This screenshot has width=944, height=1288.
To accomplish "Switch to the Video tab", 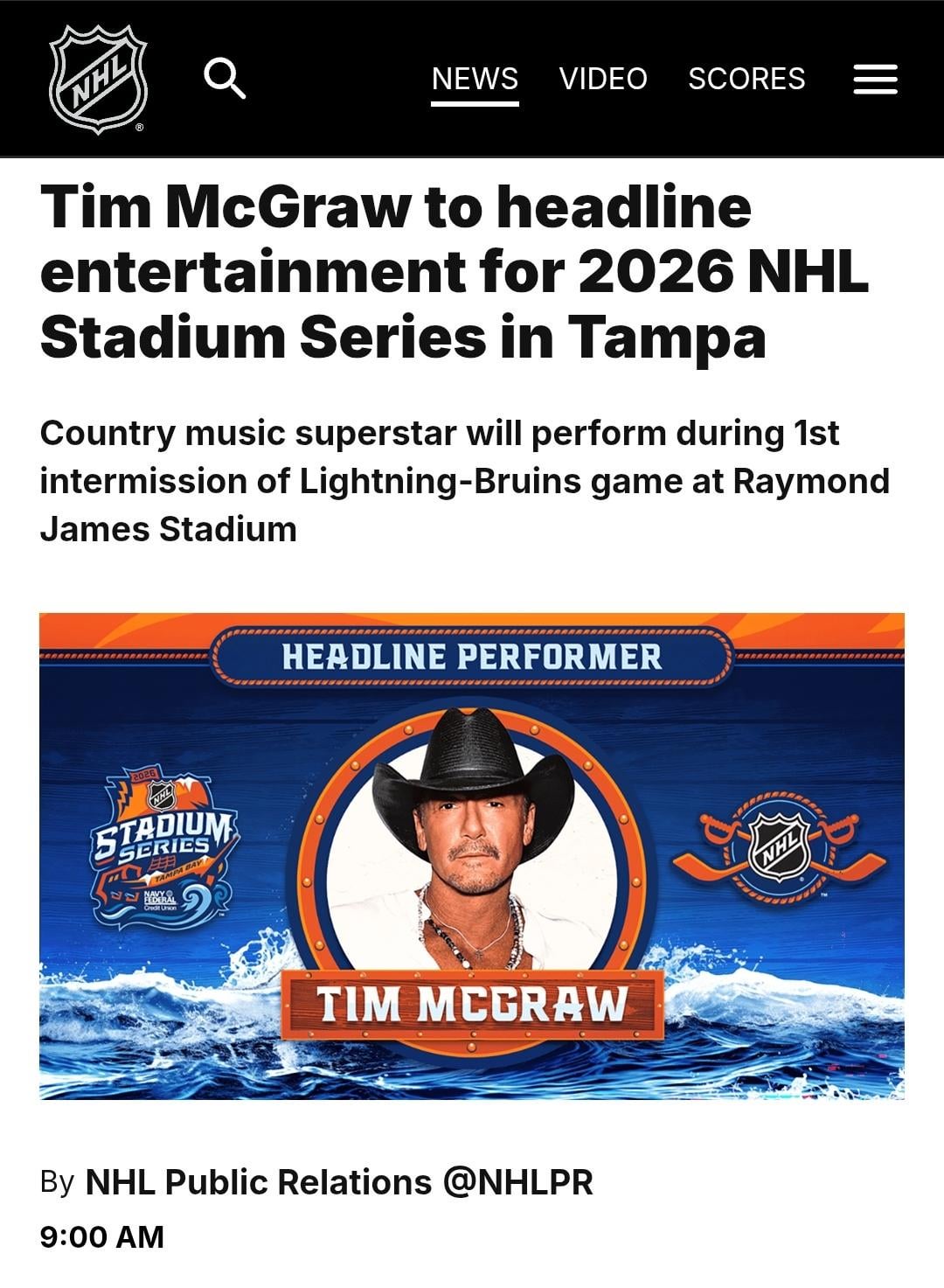I will pos(603,79).
